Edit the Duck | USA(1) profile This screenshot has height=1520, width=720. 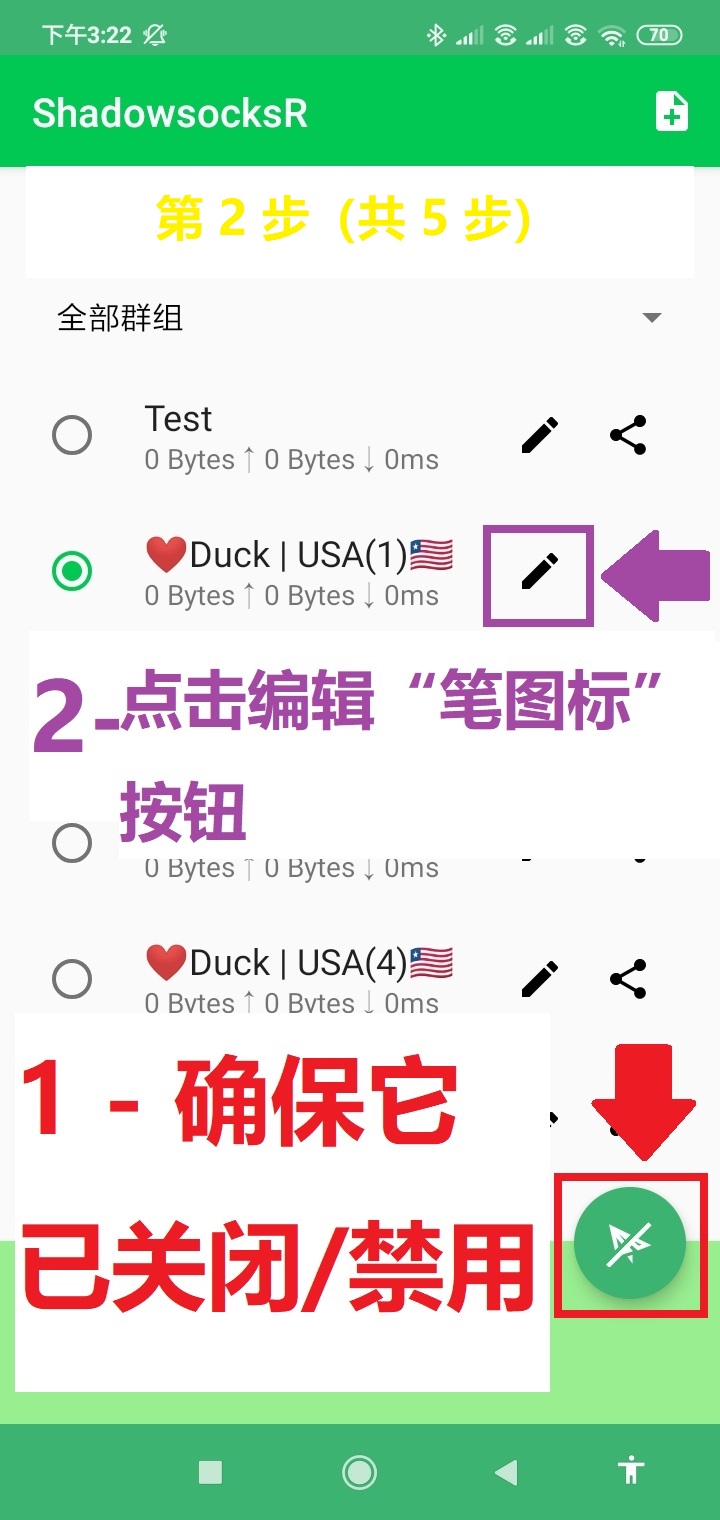[x=540, y=571]
